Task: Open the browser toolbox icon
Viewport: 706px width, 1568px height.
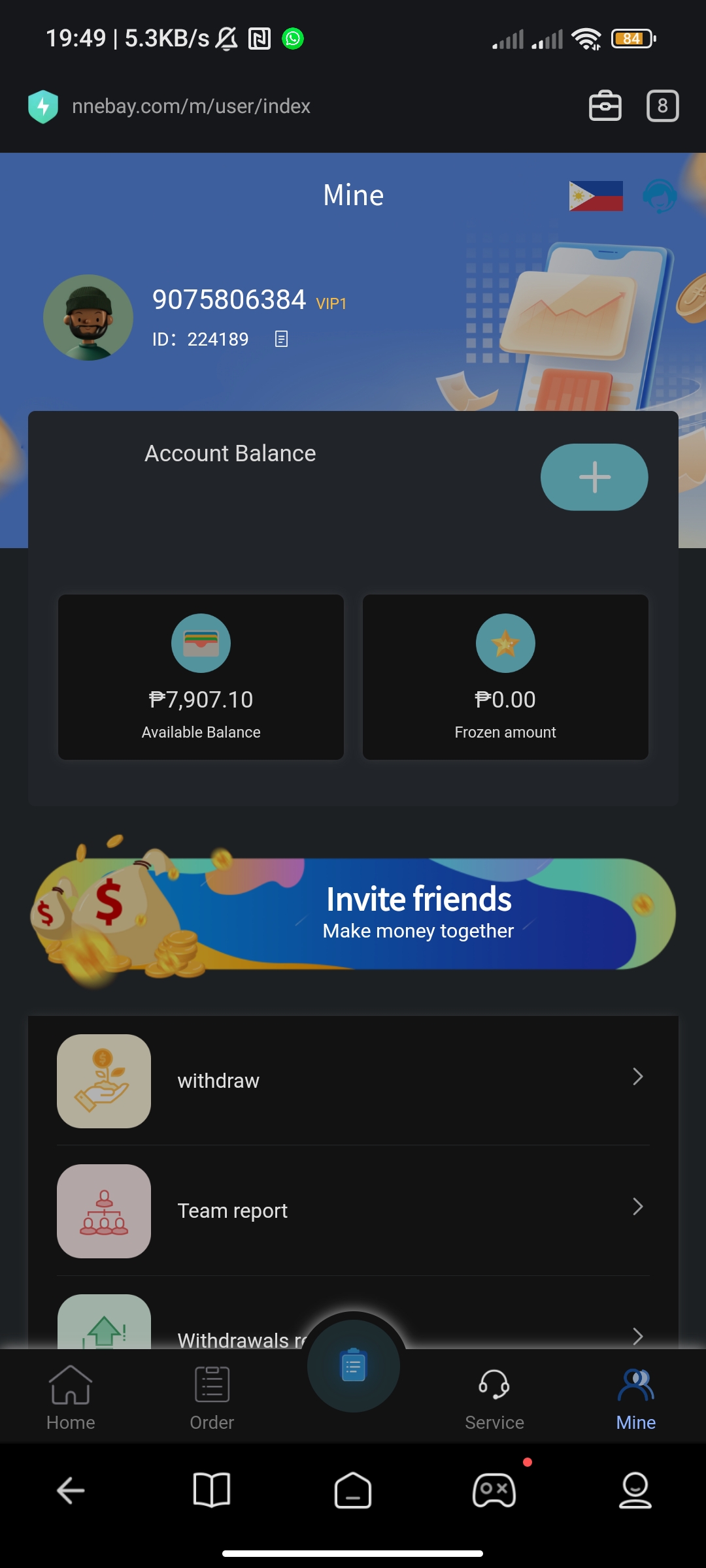Action: pos(605,106)
